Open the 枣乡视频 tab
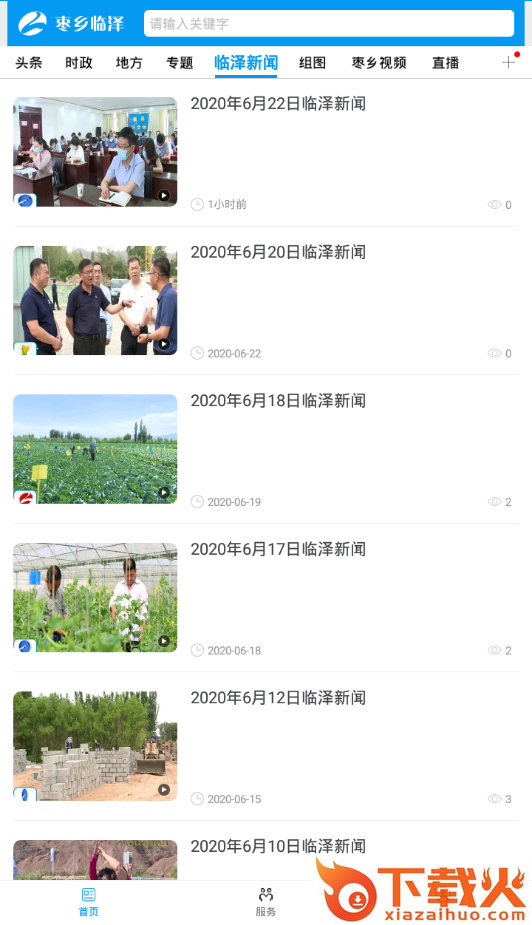 click(x=379, y=63)
